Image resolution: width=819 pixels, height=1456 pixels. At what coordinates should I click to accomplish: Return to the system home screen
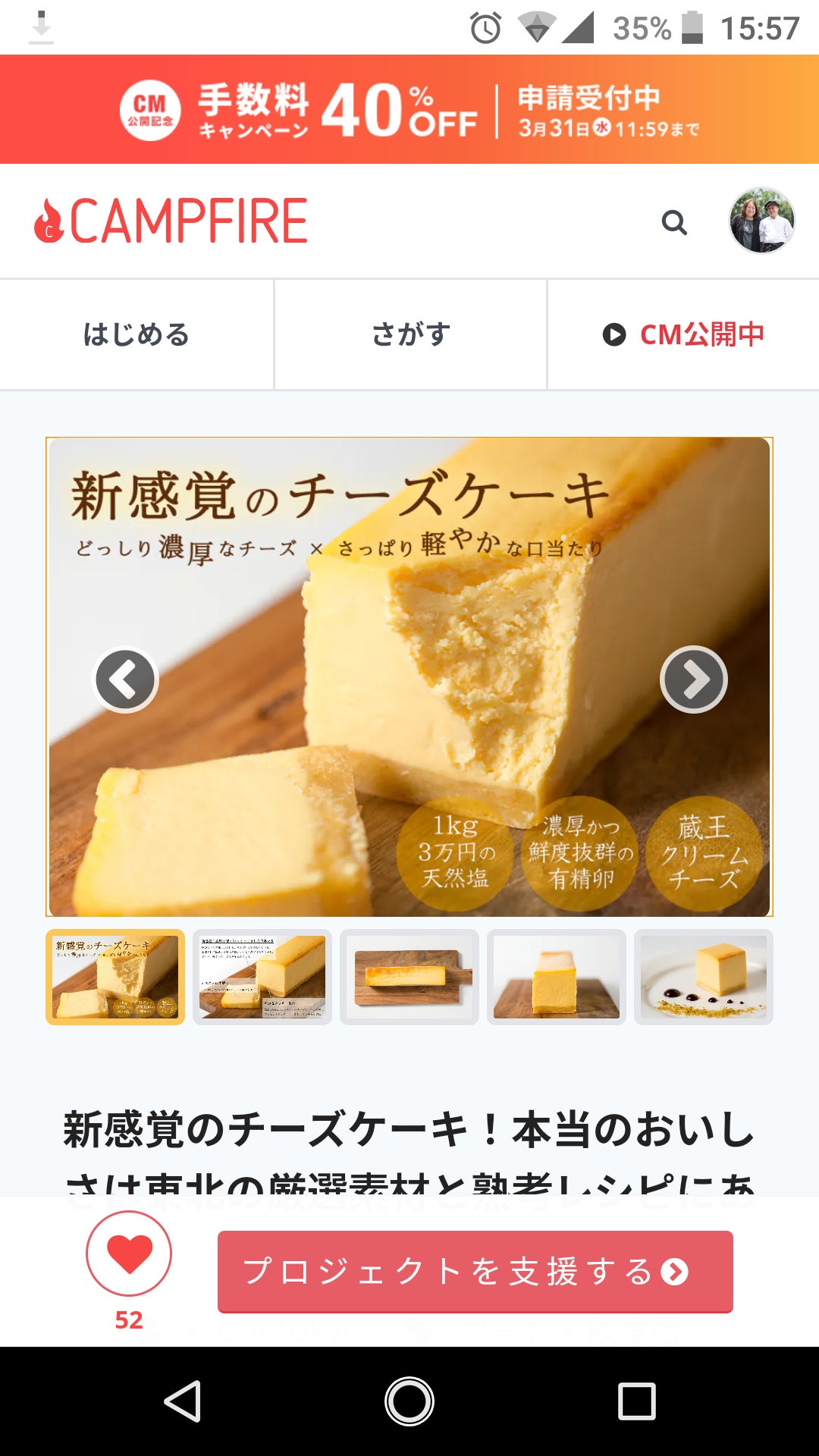point(409,1401)
